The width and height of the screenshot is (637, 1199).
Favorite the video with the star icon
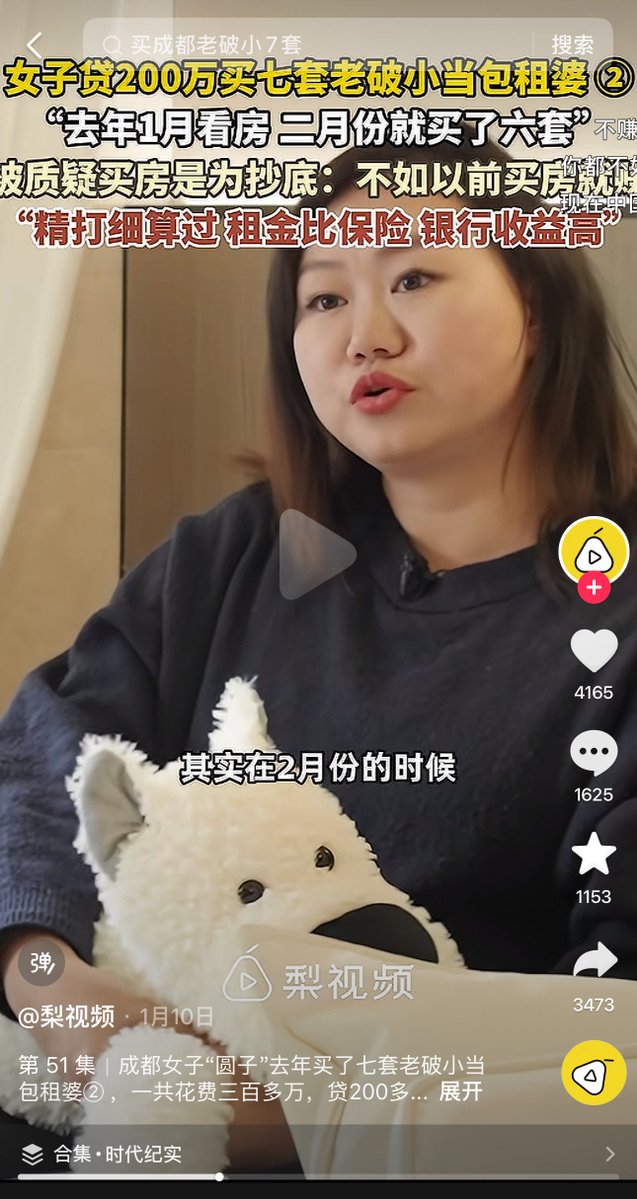(594, 855)
